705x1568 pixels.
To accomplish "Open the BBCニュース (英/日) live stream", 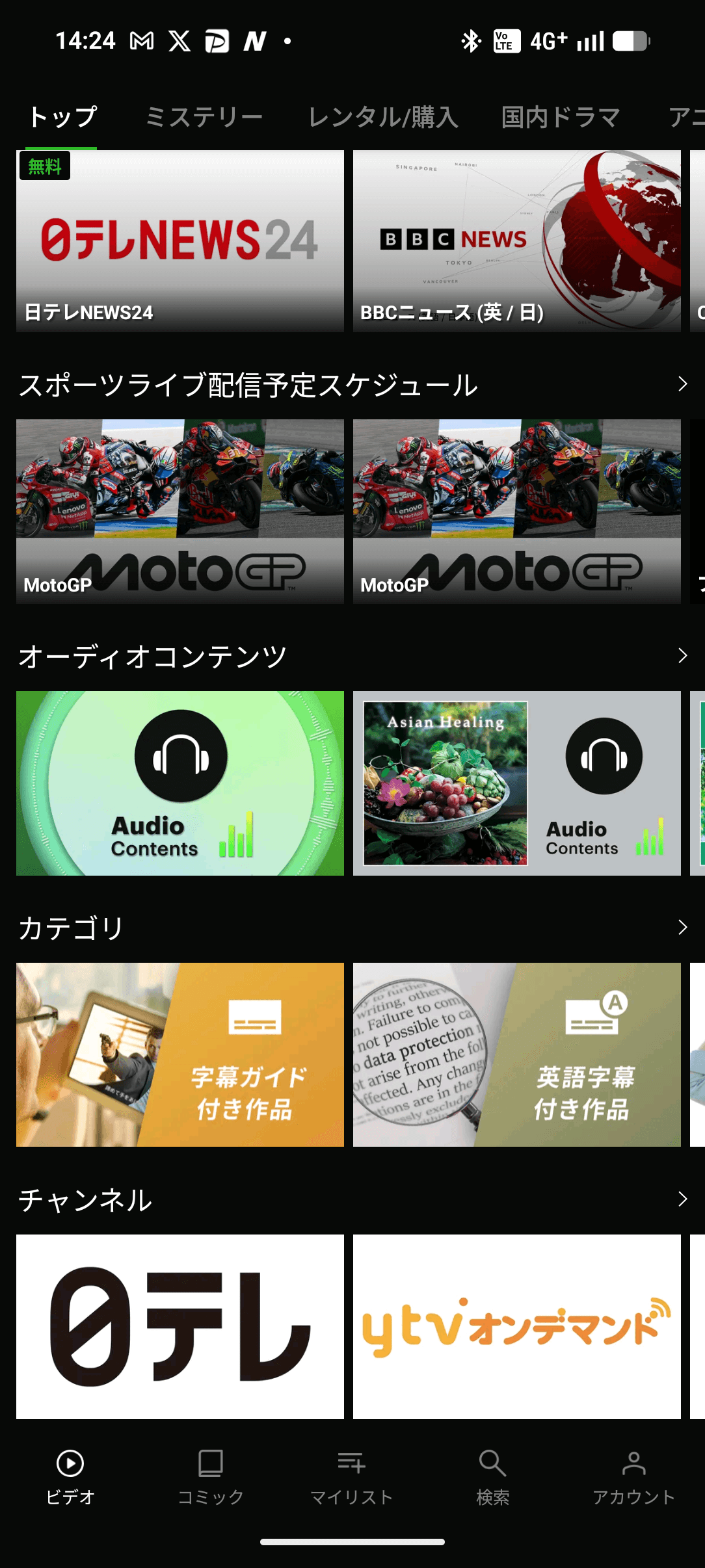I will (x=517, y=241).
